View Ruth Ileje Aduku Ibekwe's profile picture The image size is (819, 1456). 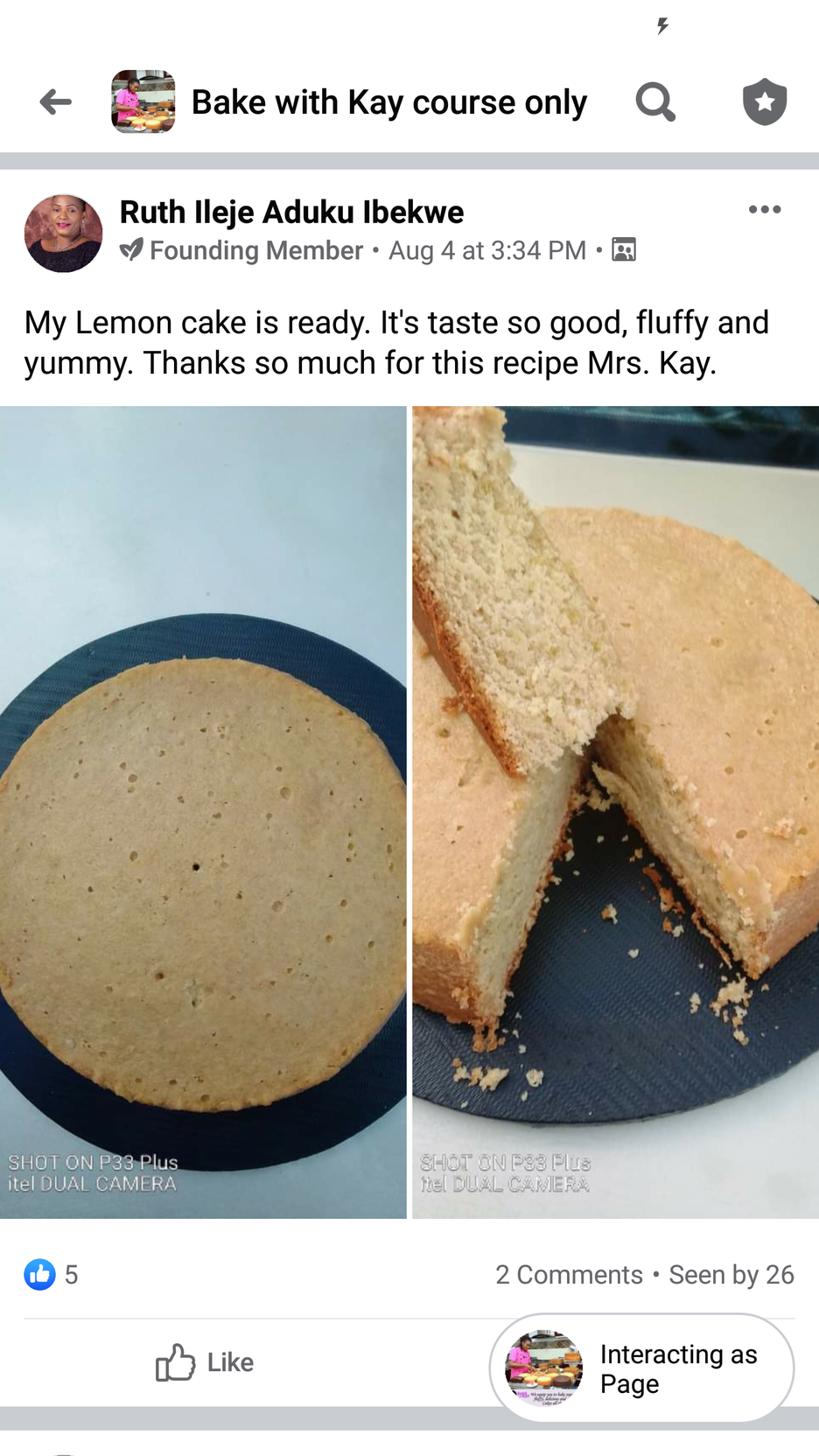pos(63,234)
